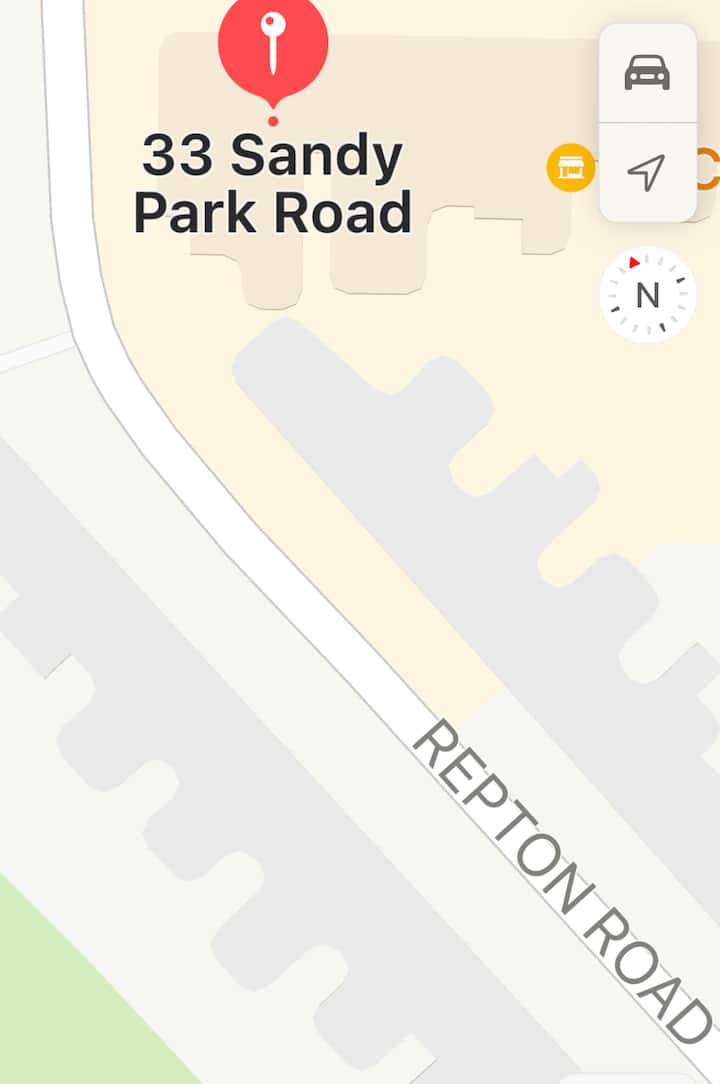720x1084 pixels.
Task: Center map on current location arrow
Action: coord(647,172)
